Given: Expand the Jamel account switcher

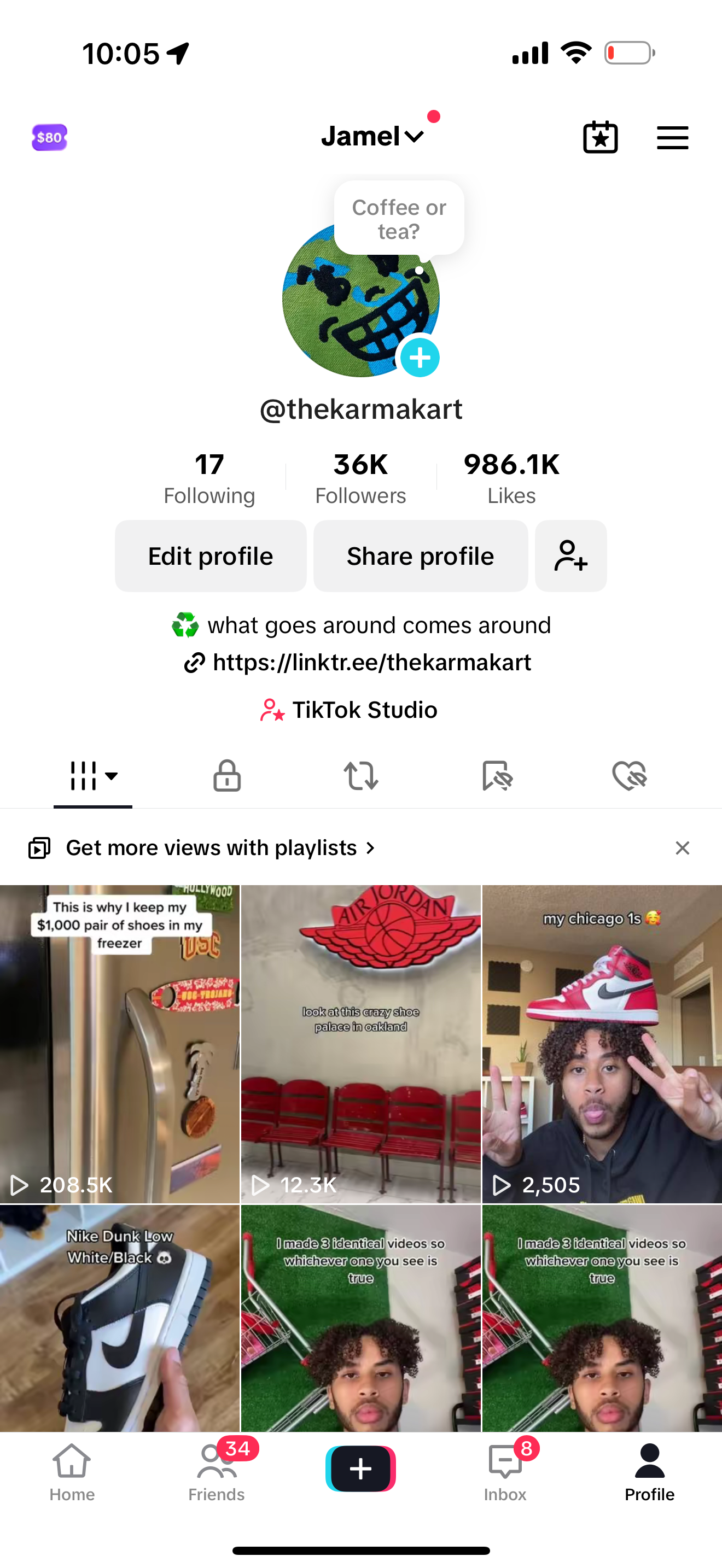Looking at the screenshot, I should coord(372,136).
